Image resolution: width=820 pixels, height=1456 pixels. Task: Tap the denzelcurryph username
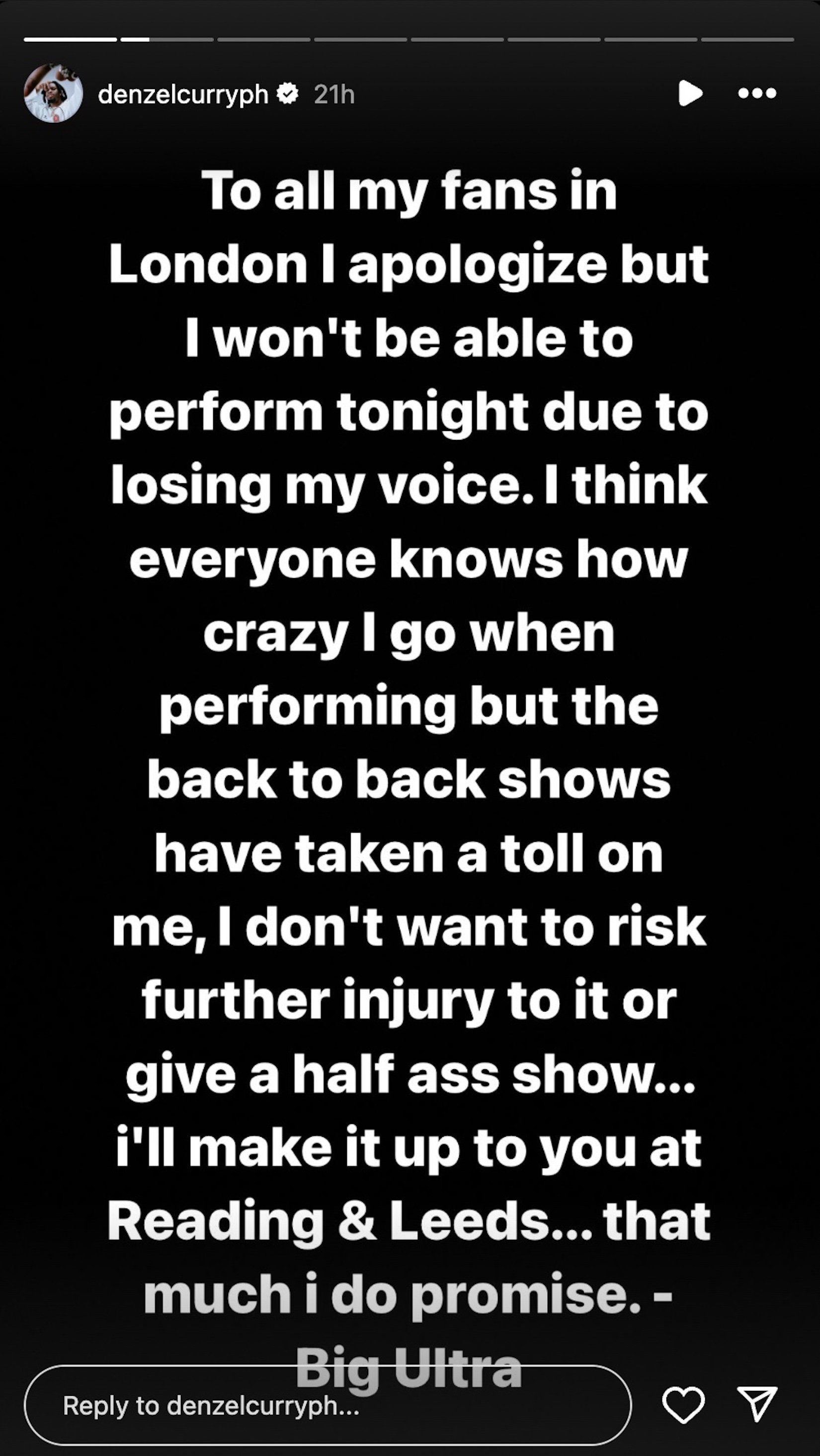[x=182, y=94]
